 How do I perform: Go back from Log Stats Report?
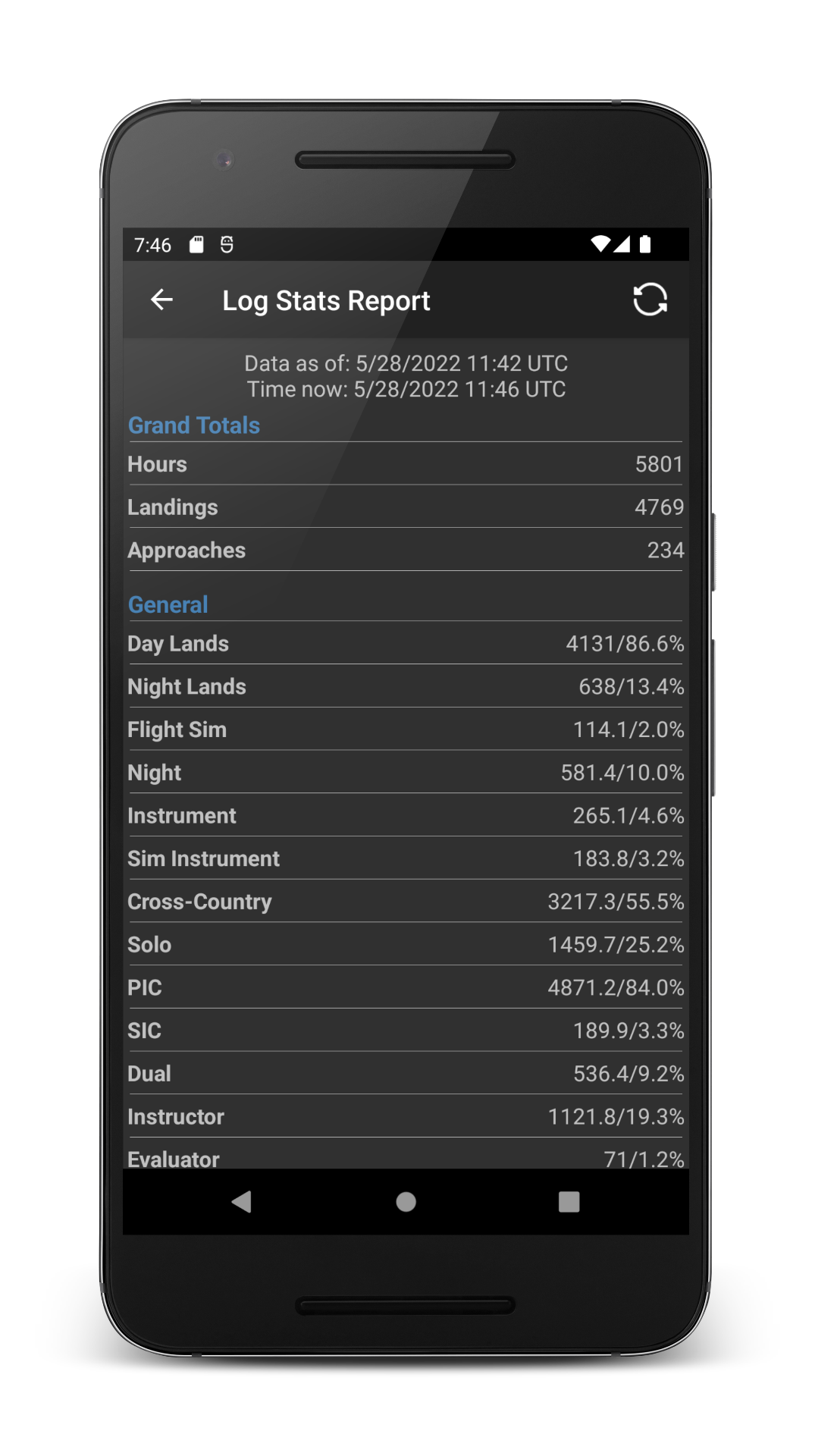161,300
